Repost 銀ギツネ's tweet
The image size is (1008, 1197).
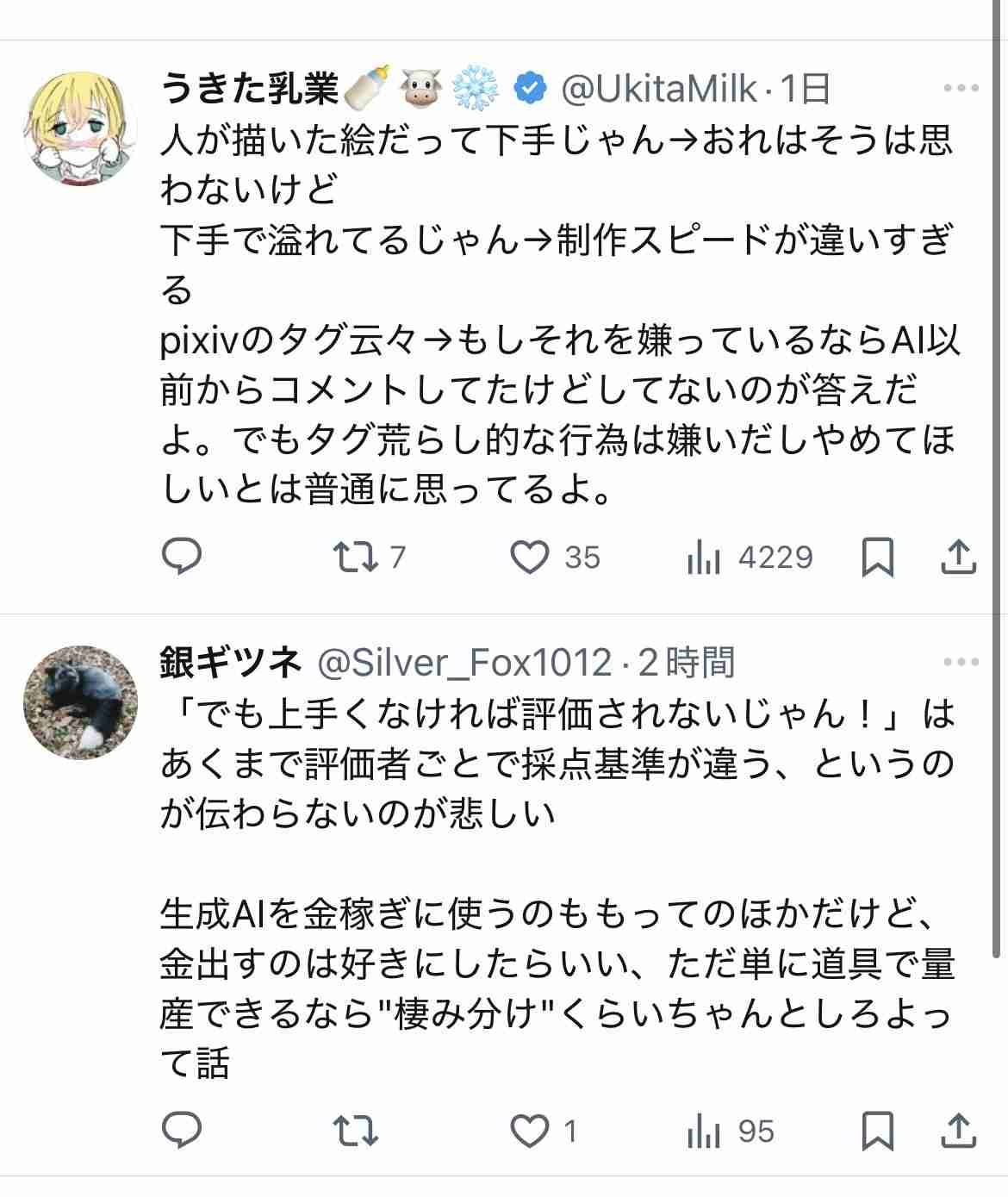356,1131
